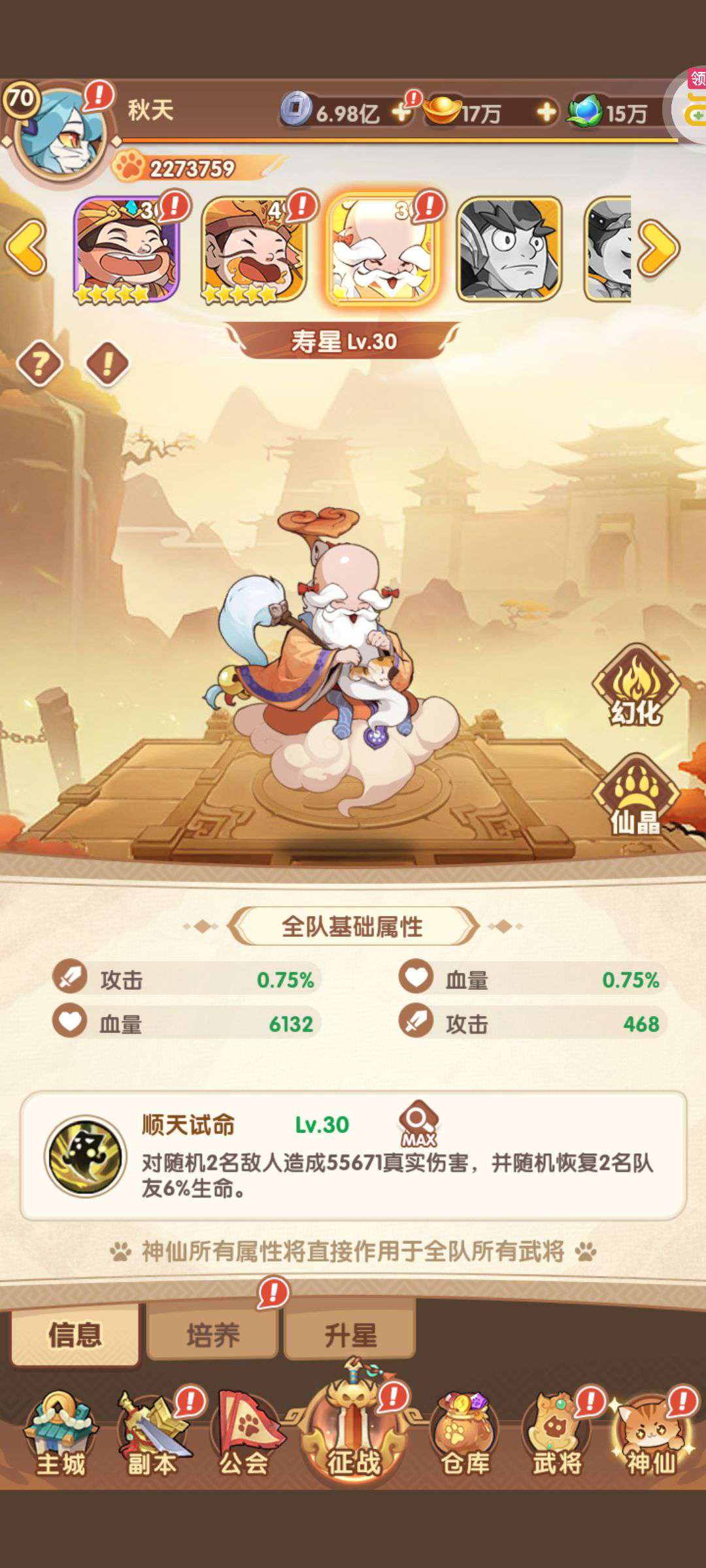Screen dimensions: 706x1568
Task: Open the question mark help icon
Action: tap(39, 363)
